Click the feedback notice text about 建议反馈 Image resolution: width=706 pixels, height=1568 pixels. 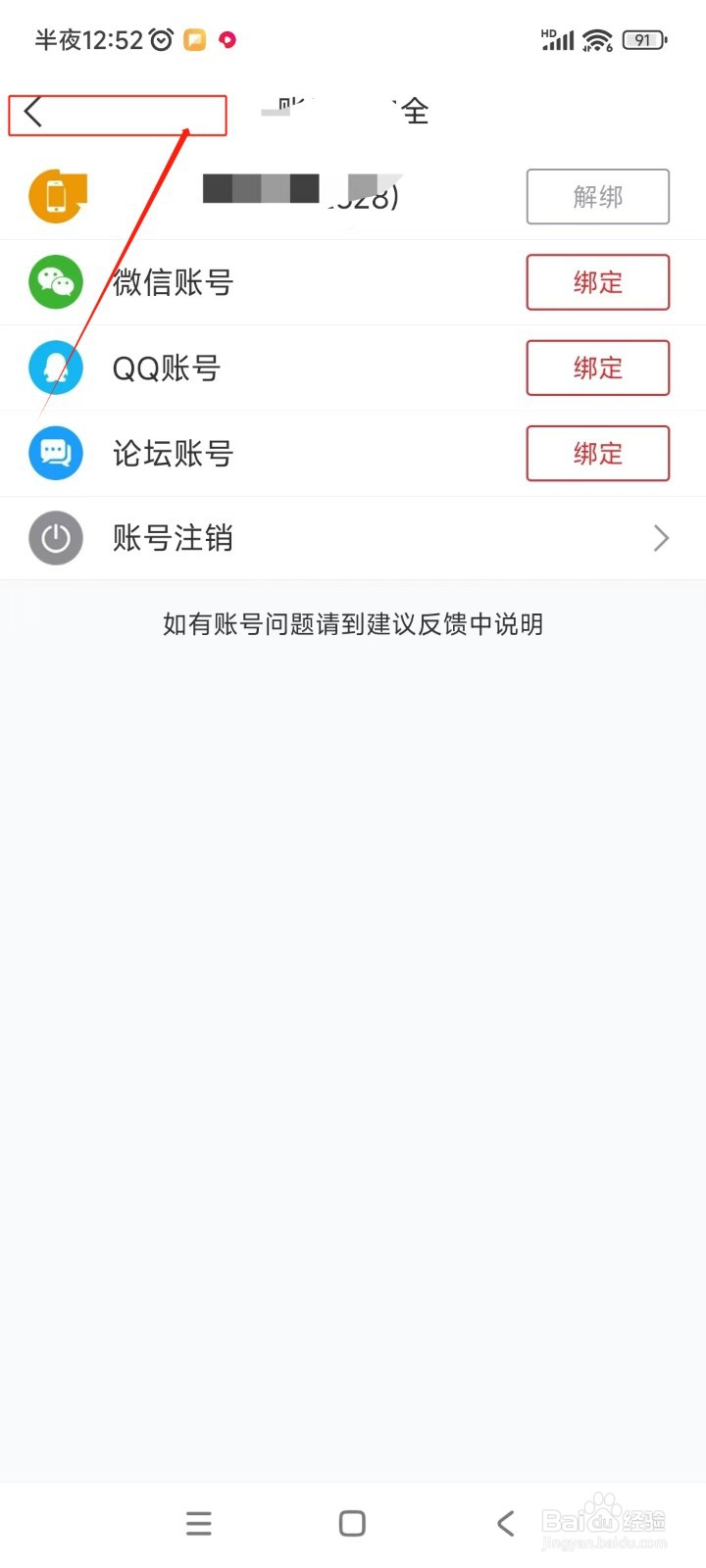[x=352, y=624]
